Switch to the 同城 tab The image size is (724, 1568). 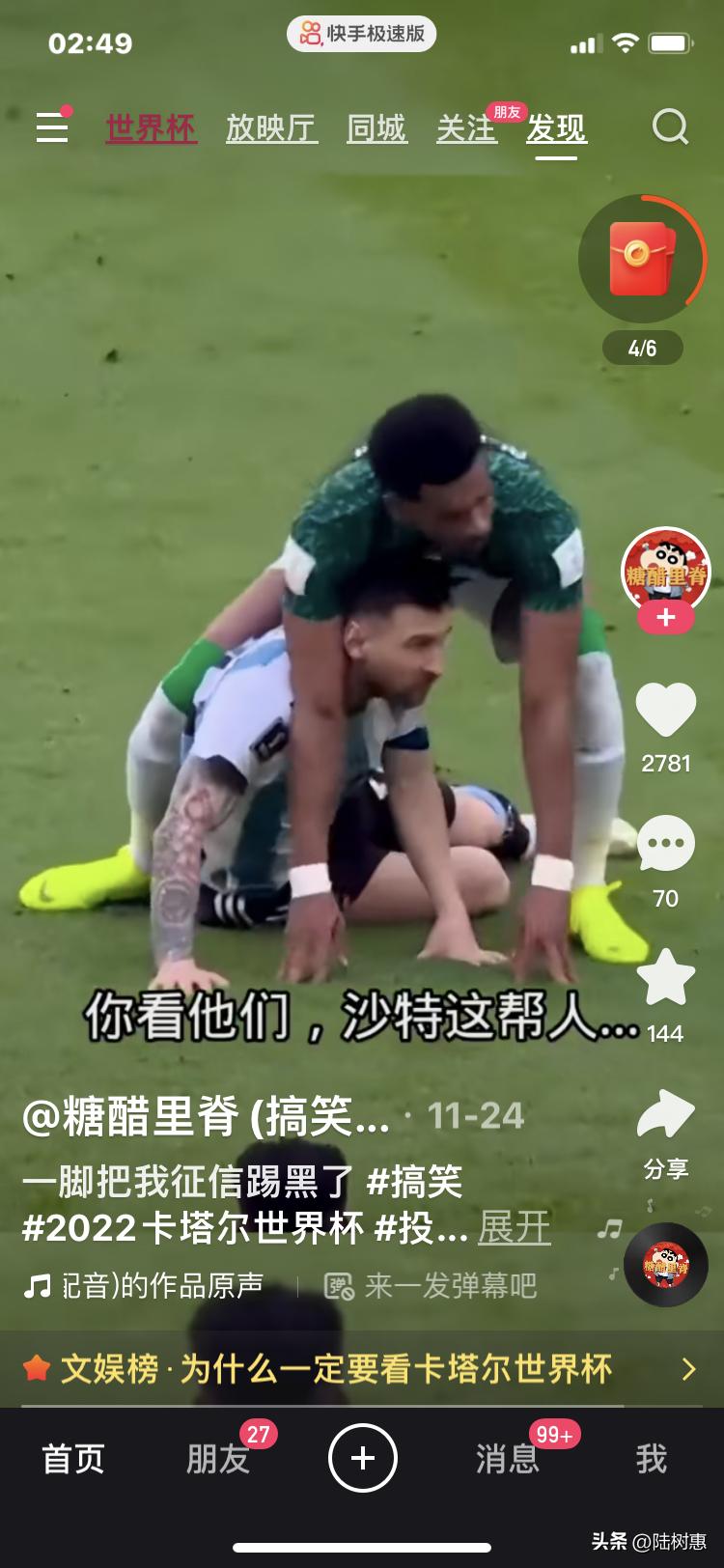click(x=376, y=128)
